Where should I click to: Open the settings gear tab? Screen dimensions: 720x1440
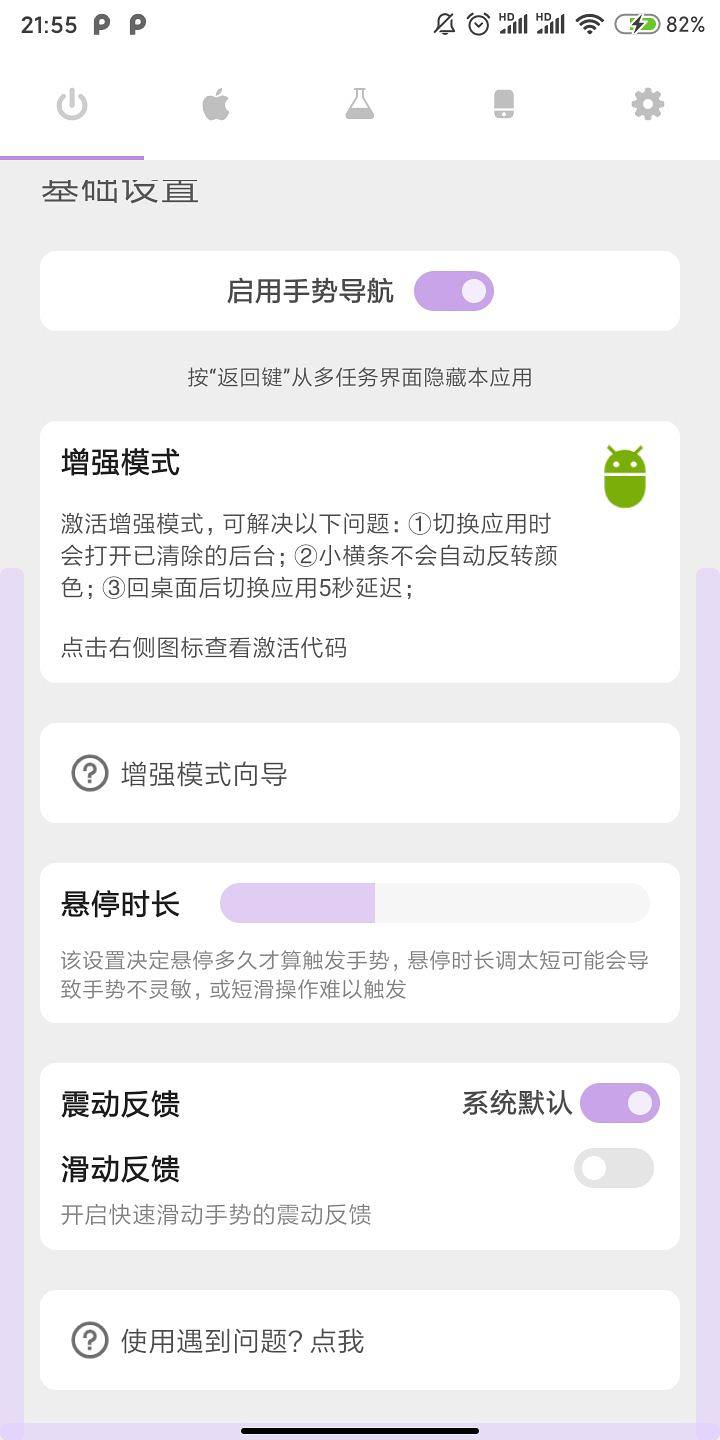click(x=648, y=105)
